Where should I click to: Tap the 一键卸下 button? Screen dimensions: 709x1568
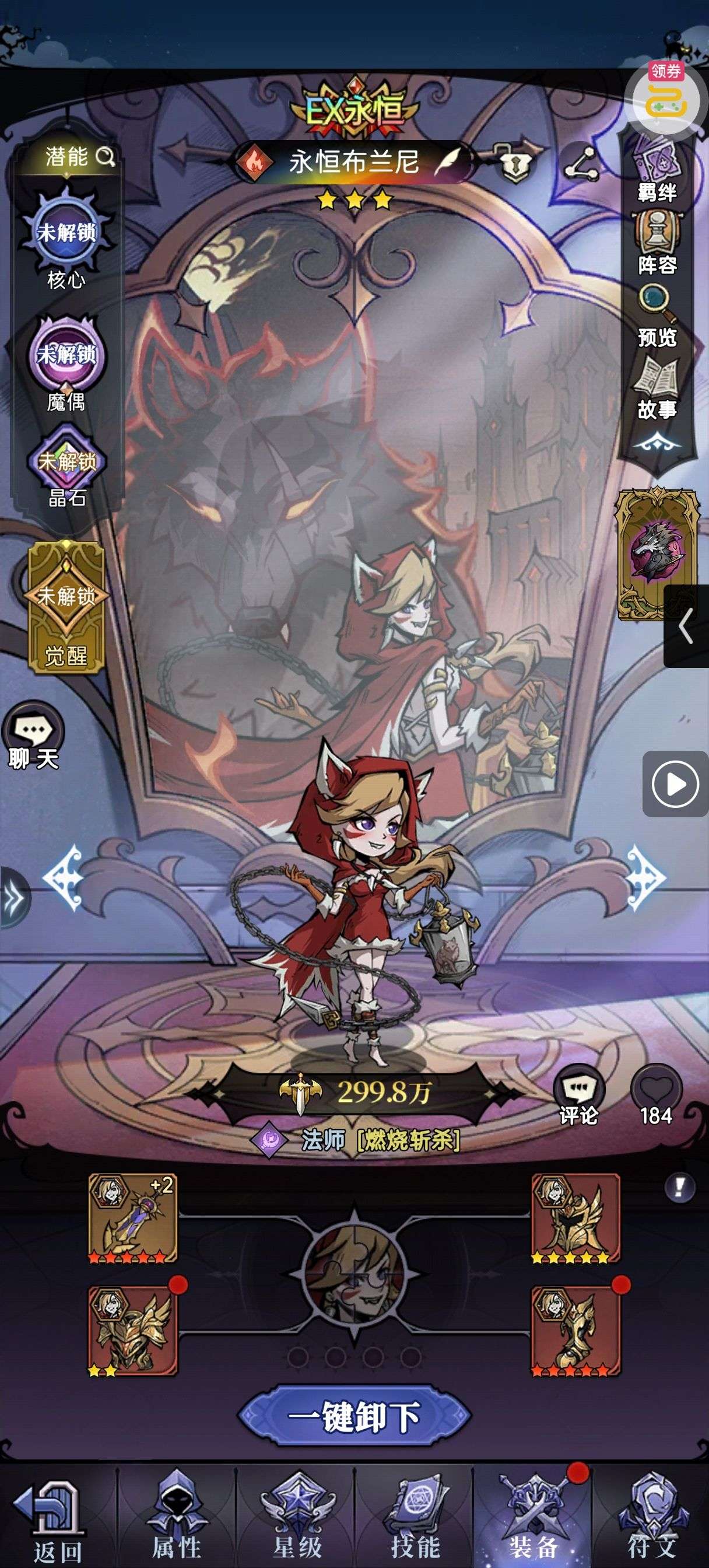click(354, 1416)
